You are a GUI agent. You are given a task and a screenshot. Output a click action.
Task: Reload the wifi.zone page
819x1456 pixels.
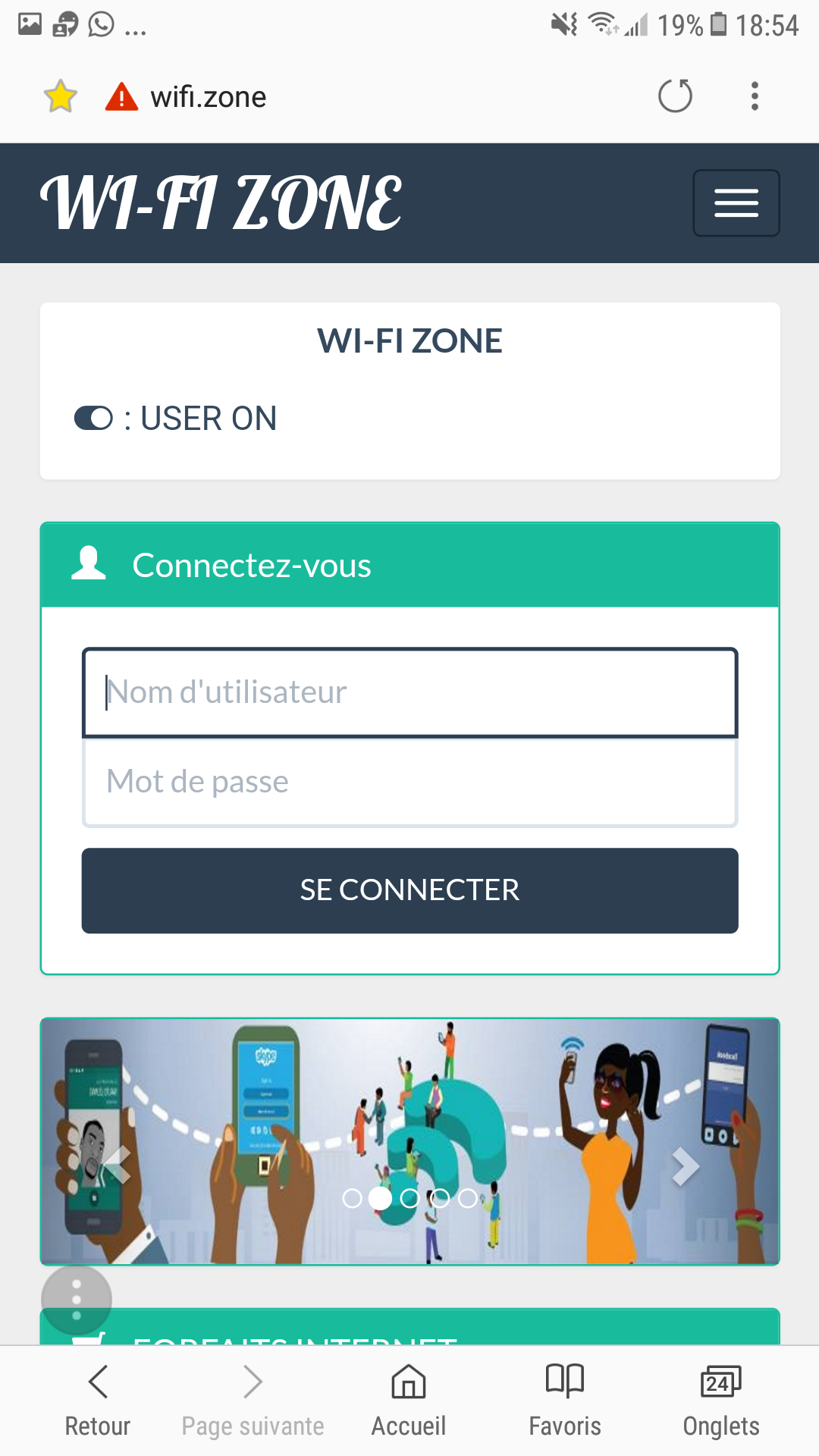(x=675, y=96)
